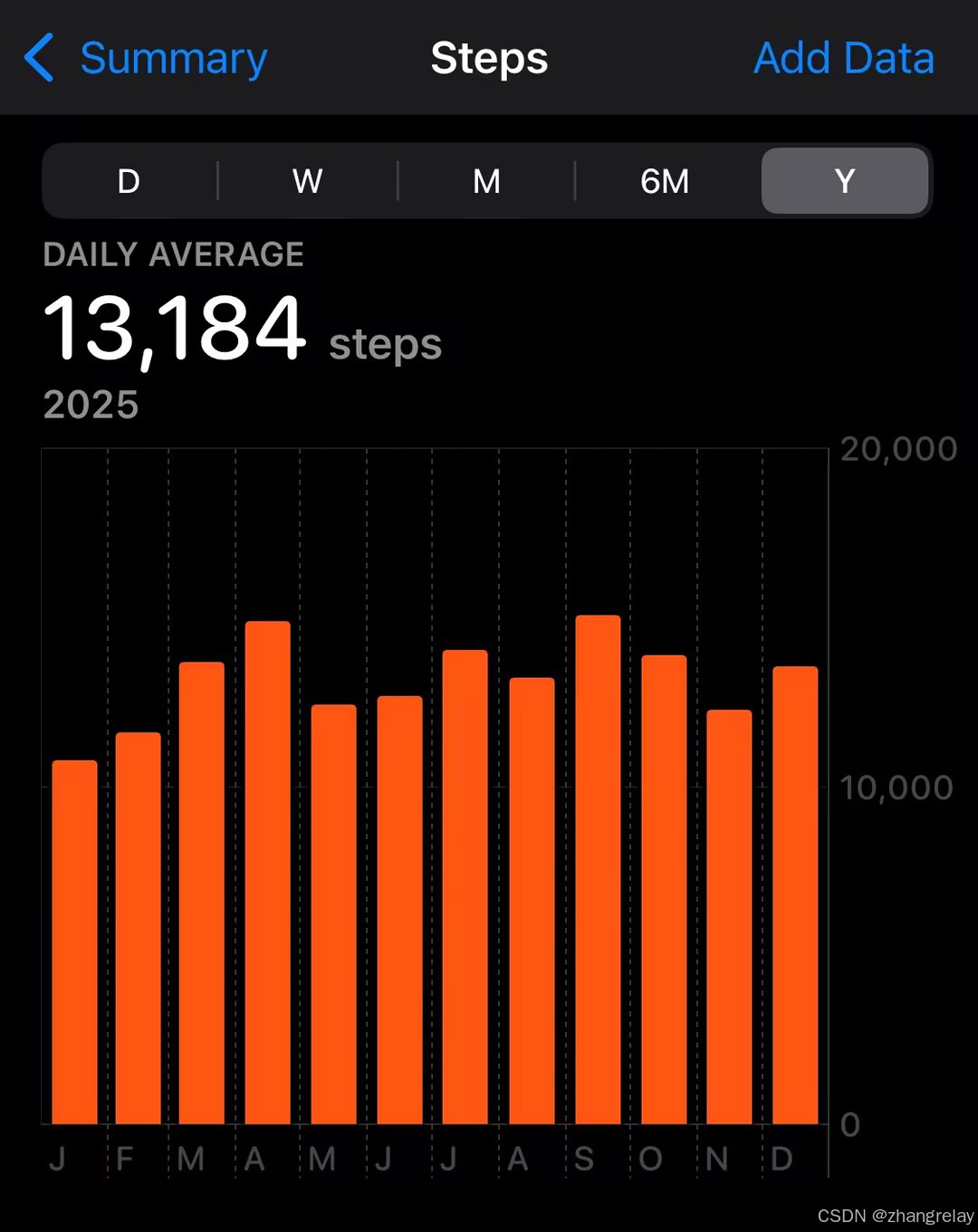978x1232 pixels.
Task: Switch to the D day view
Action: pyautogui.click(x=129, y=181)
